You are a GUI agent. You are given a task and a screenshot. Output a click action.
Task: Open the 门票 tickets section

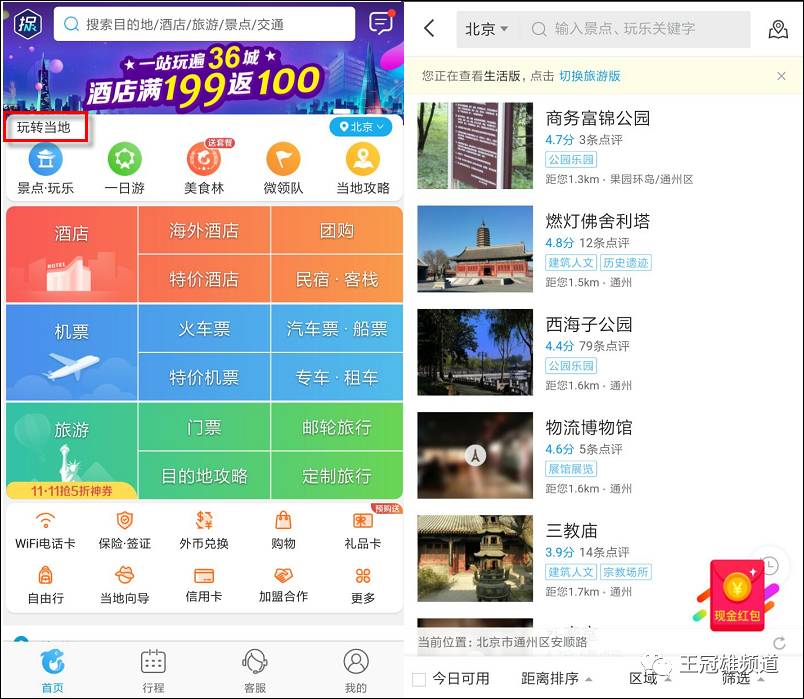tap(204, 427)
